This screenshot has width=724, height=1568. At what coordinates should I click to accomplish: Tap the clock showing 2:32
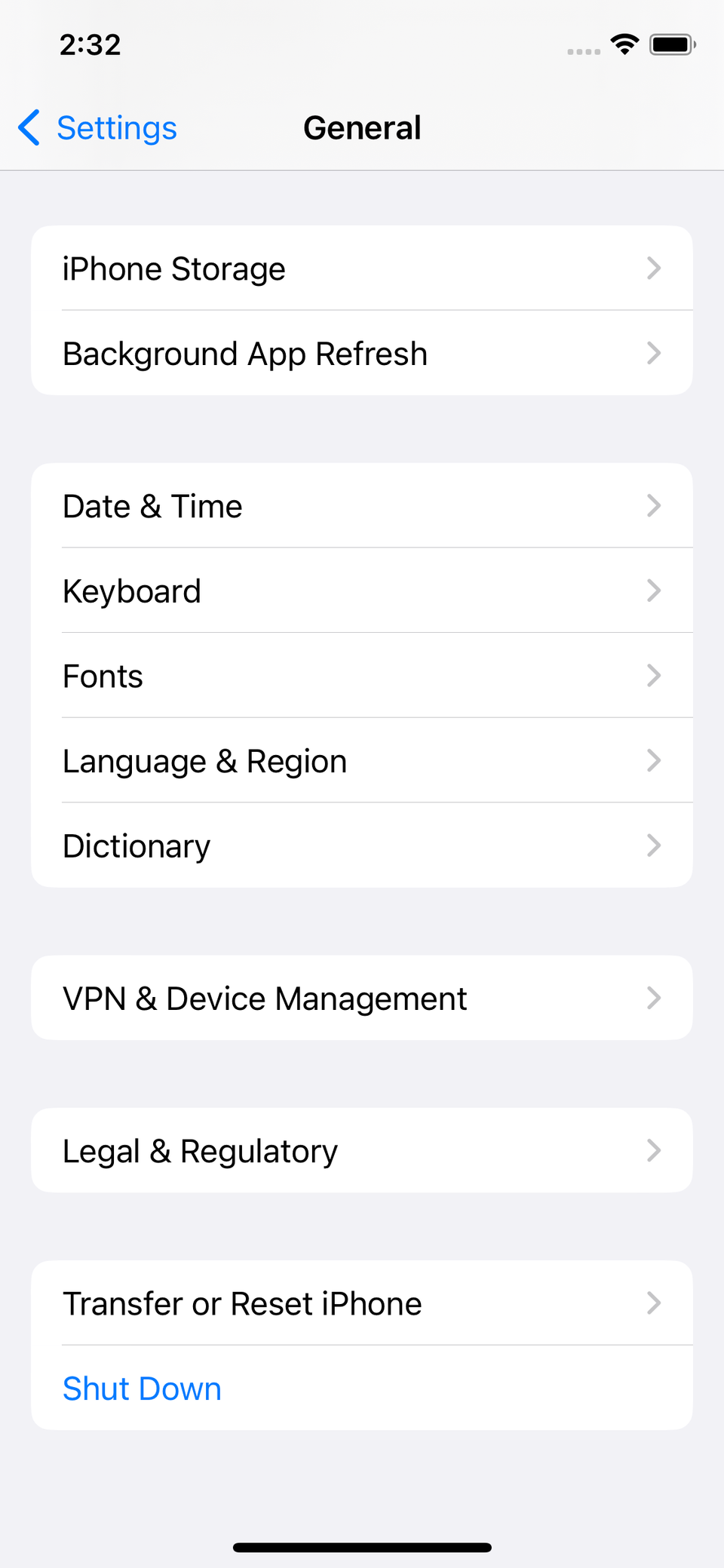[x=88, y=44]
